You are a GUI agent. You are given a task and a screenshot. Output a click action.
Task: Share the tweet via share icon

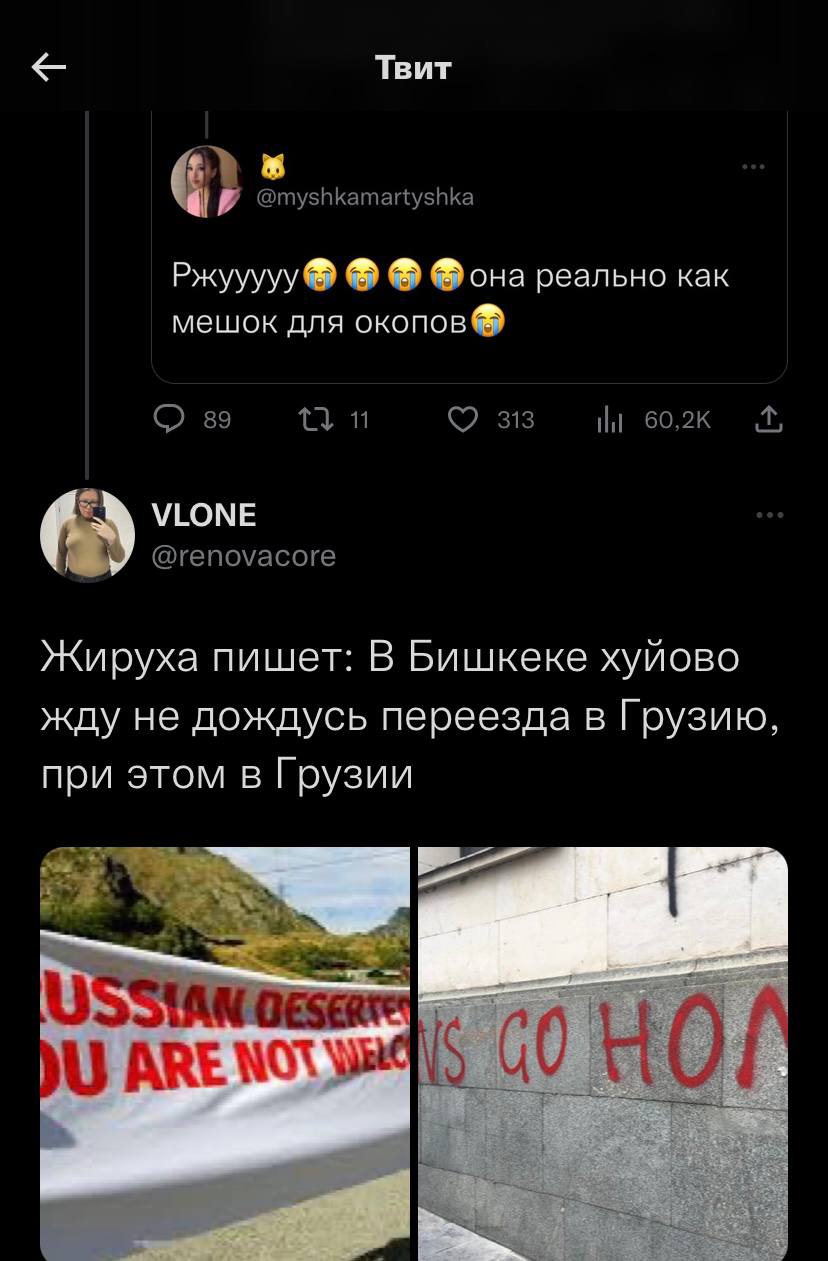pos(767,421)
